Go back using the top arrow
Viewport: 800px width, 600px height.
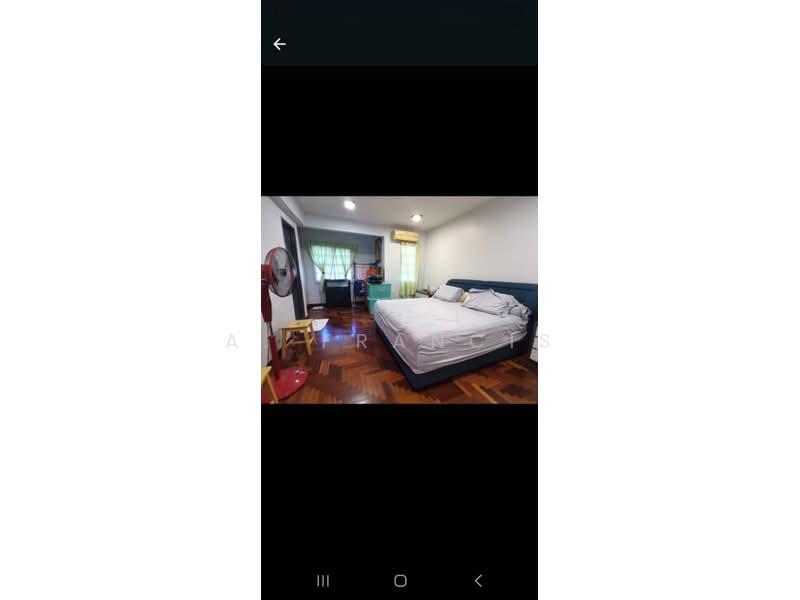[279, 44]
